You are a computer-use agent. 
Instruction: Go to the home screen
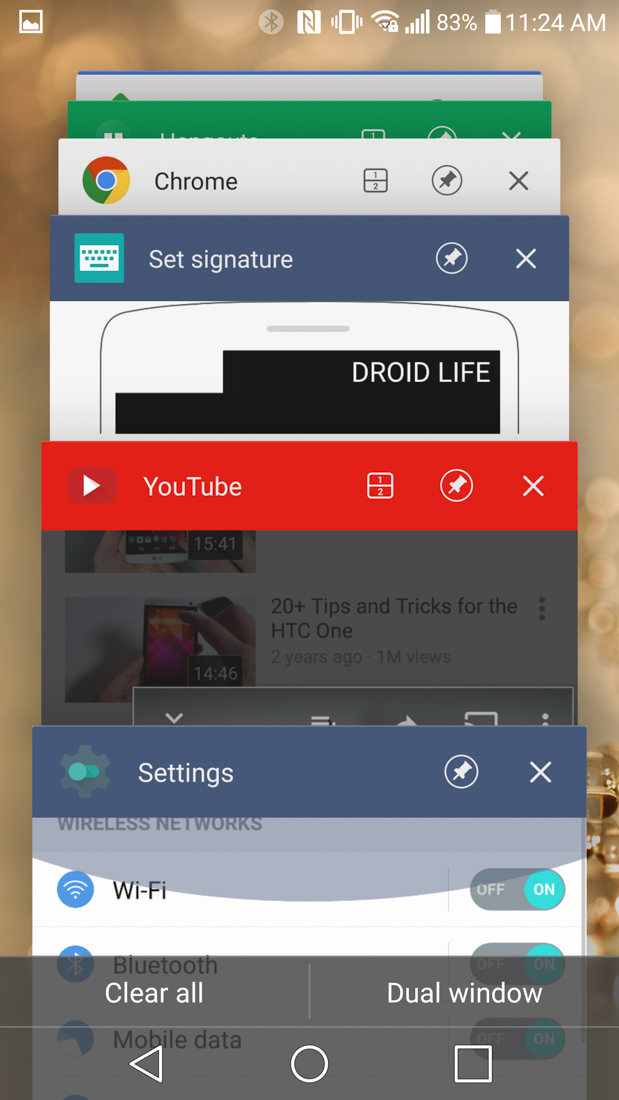[309, 1064]
